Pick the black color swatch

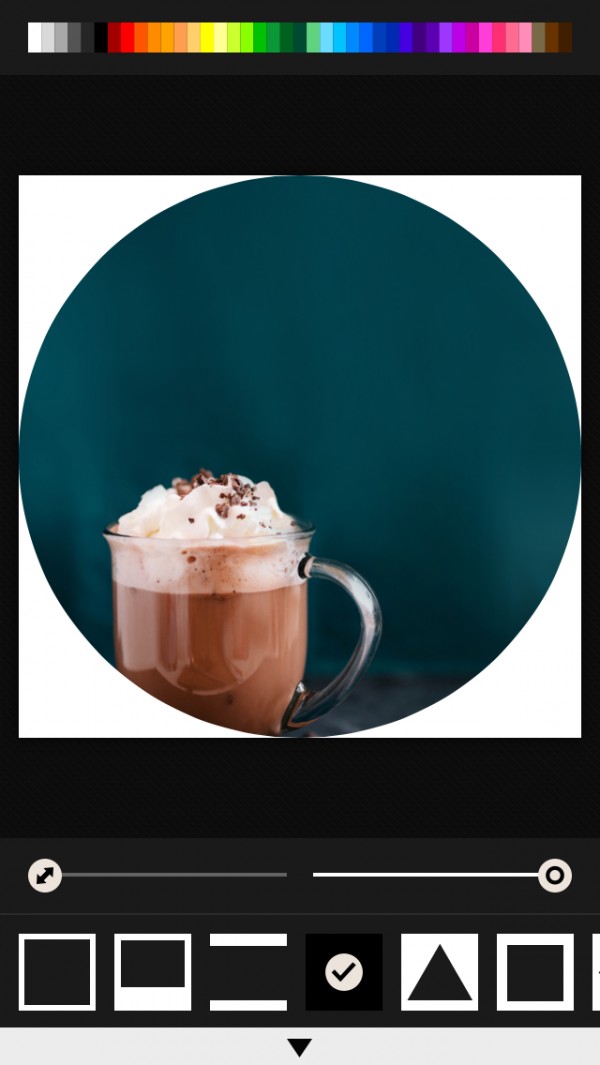click(x=101, y=37)
